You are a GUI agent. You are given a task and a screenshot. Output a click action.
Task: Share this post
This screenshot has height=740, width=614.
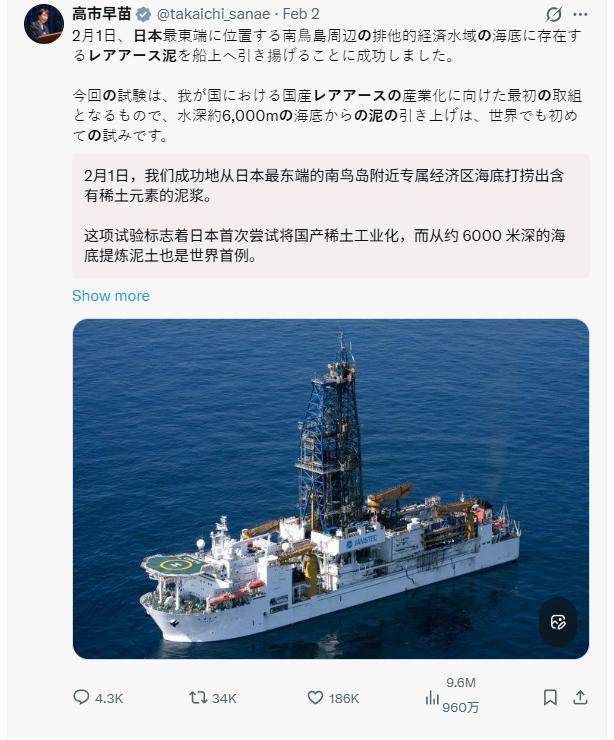tap(580, 698)
